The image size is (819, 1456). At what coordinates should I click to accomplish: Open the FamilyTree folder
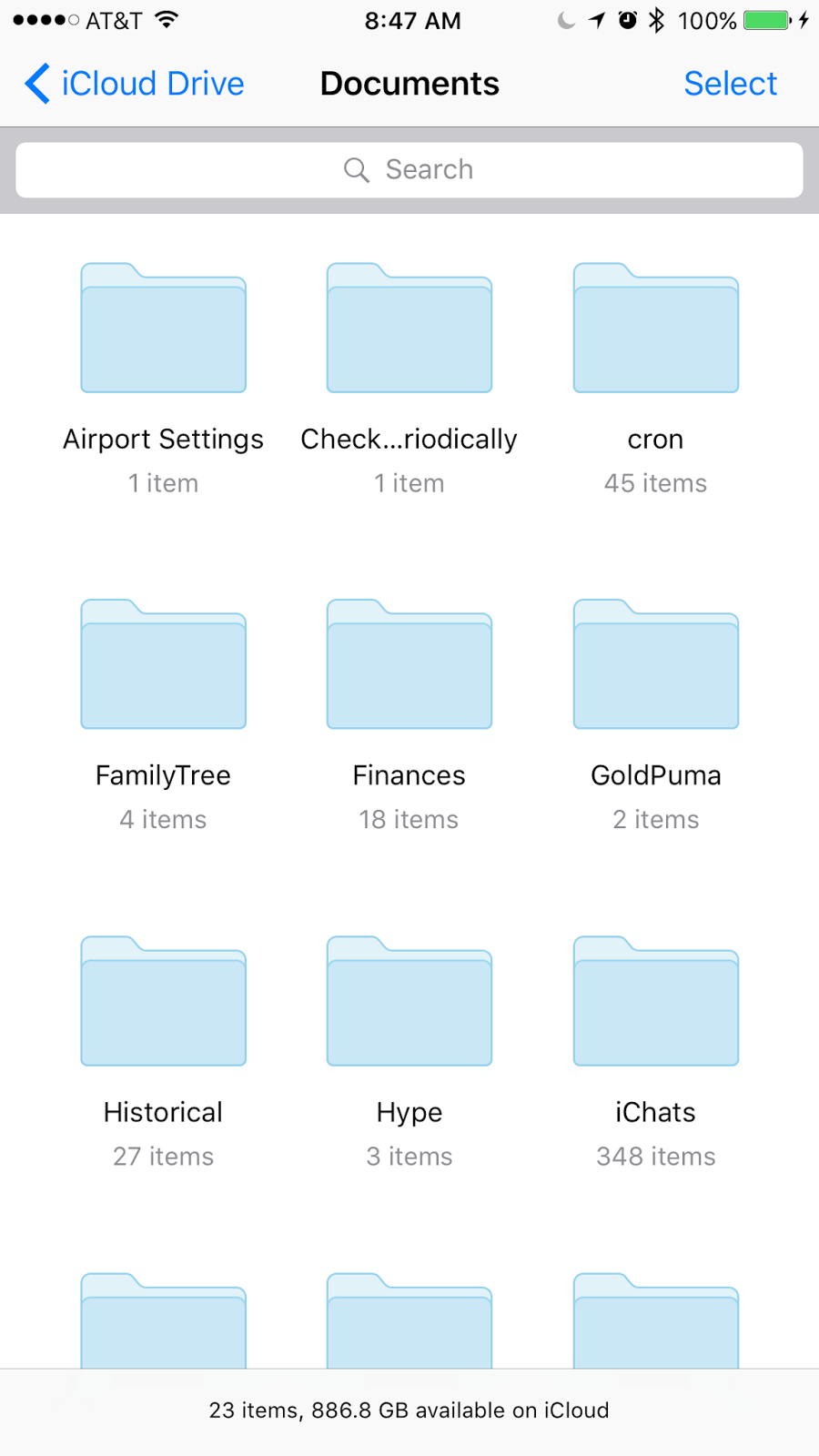point(164,665)
